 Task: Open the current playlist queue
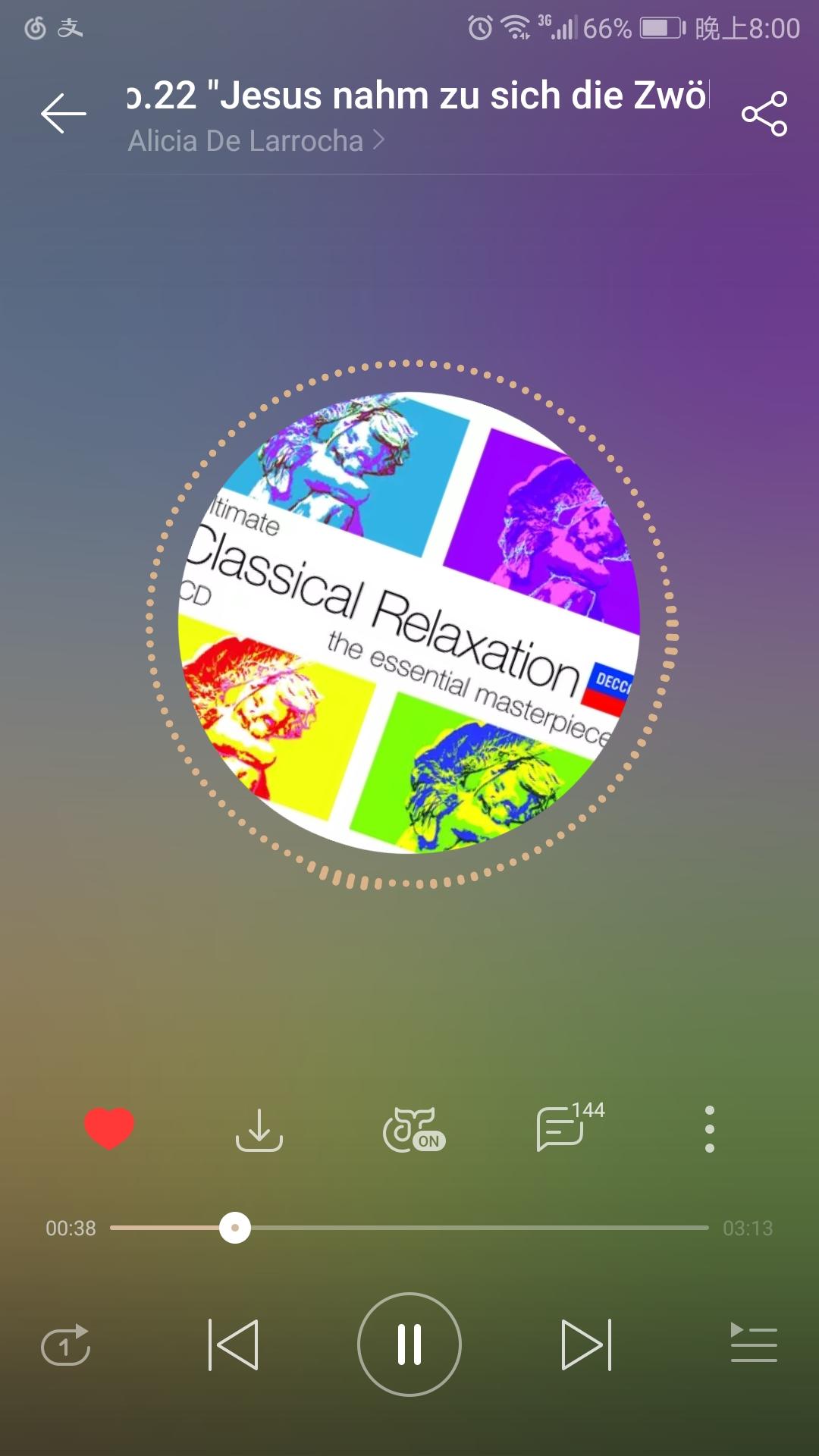click(x=753, y=1343)
